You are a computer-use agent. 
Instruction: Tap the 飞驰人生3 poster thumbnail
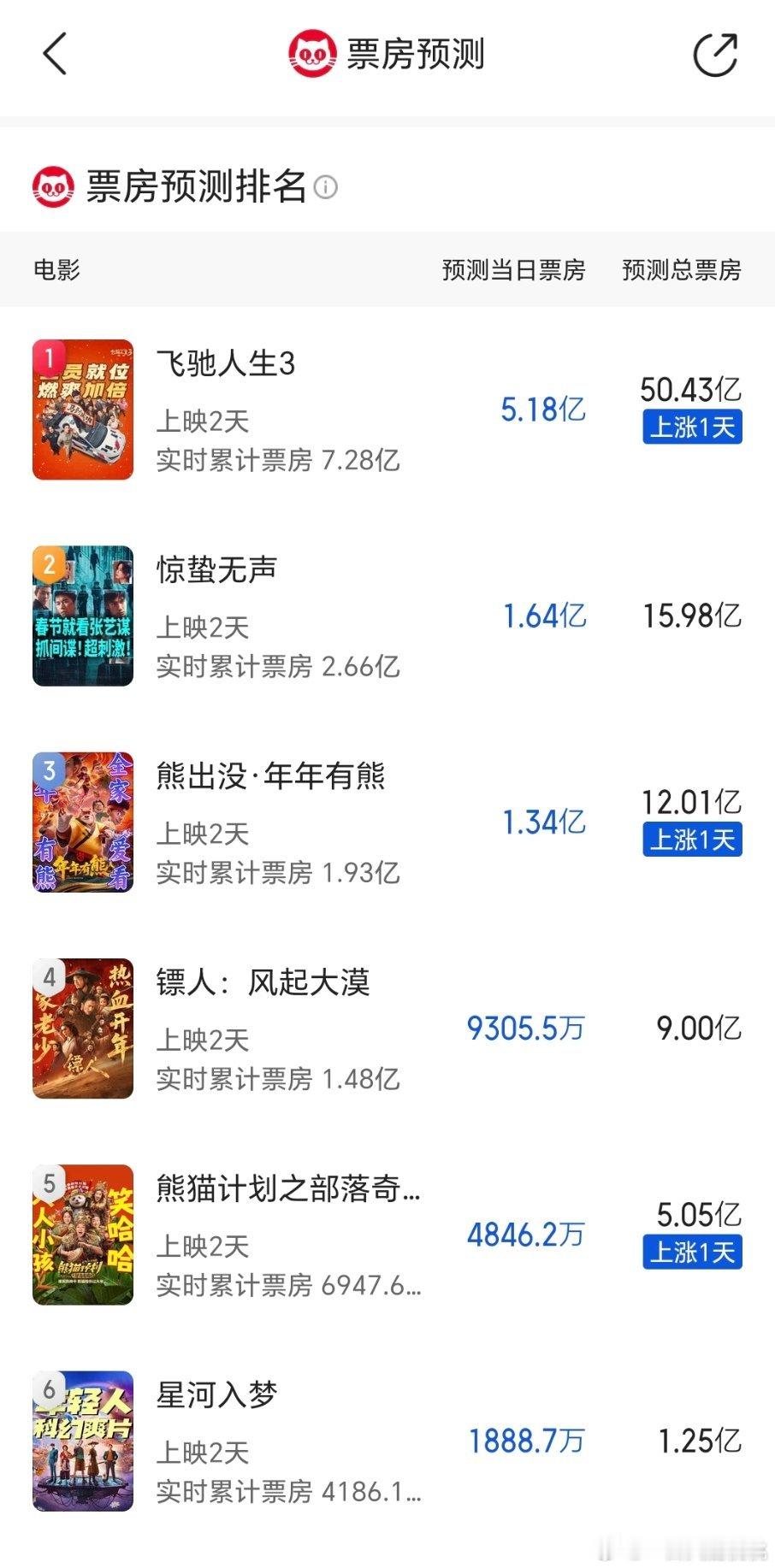pyautogui.click(x=82, y=410)
